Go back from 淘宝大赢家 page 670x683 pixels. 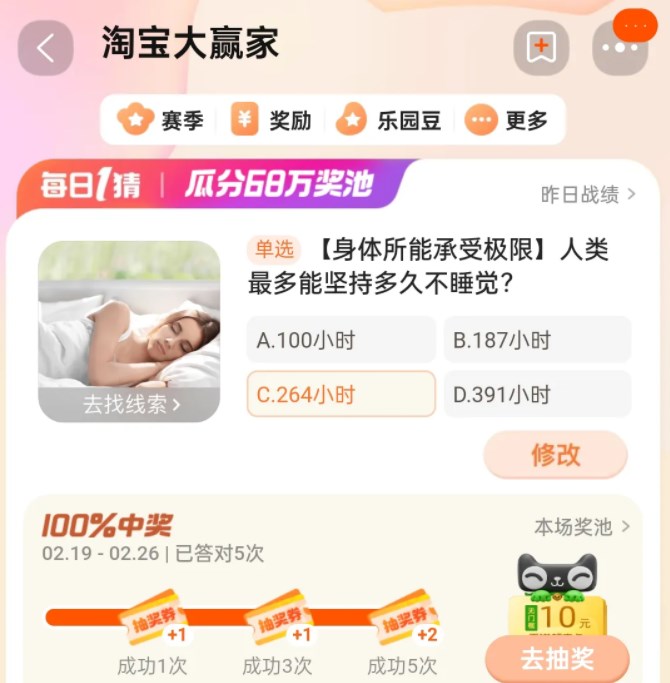pos(45,48)
